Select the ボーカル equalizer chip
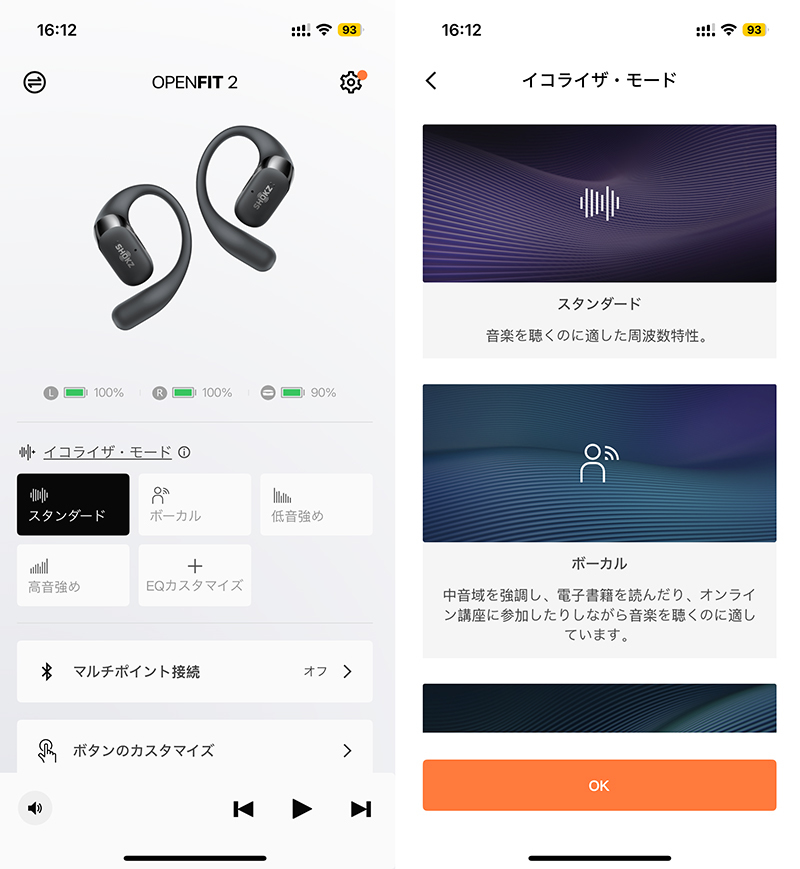 pyautogui.click(x=194, y=504)
